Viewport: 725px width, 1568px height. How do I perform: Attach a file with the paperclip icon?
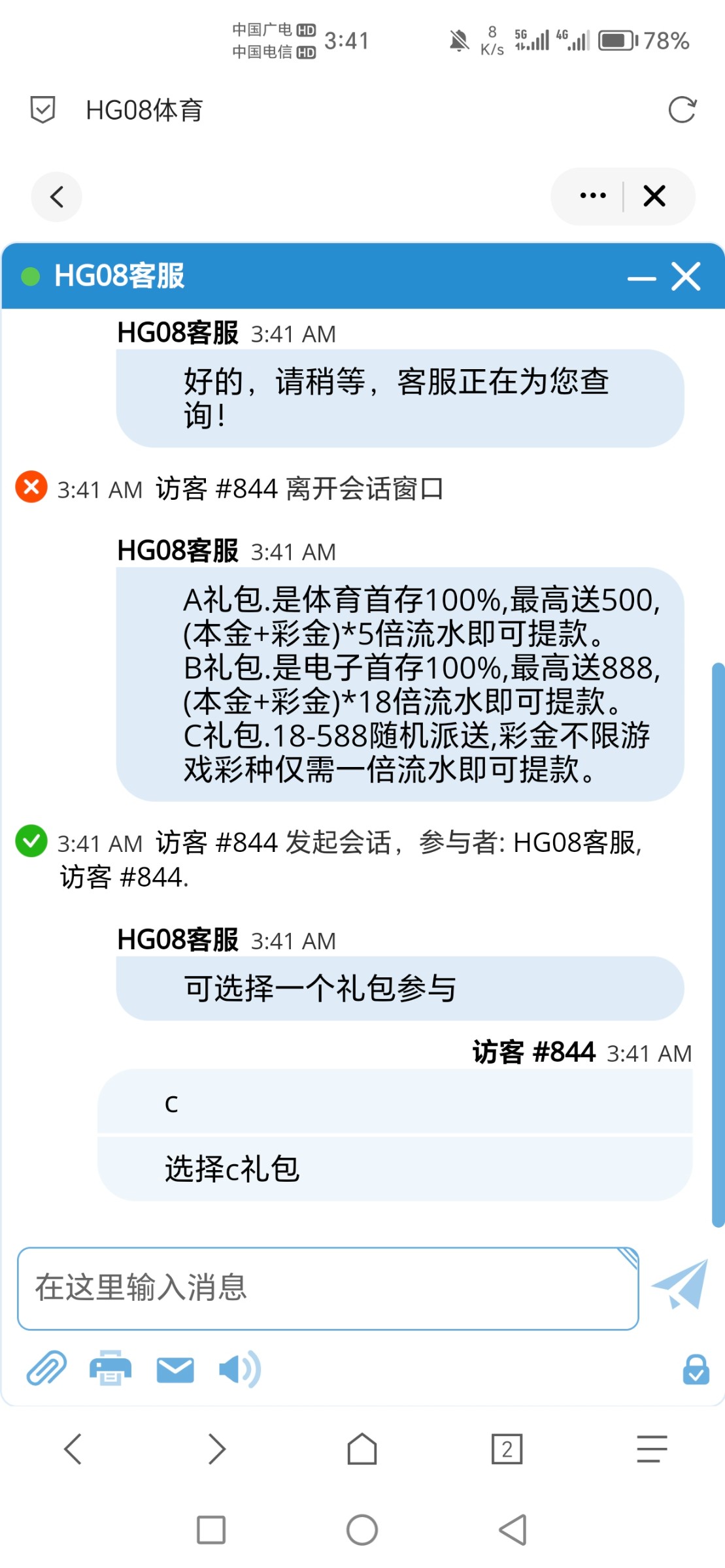click(x=46, y=1368)
